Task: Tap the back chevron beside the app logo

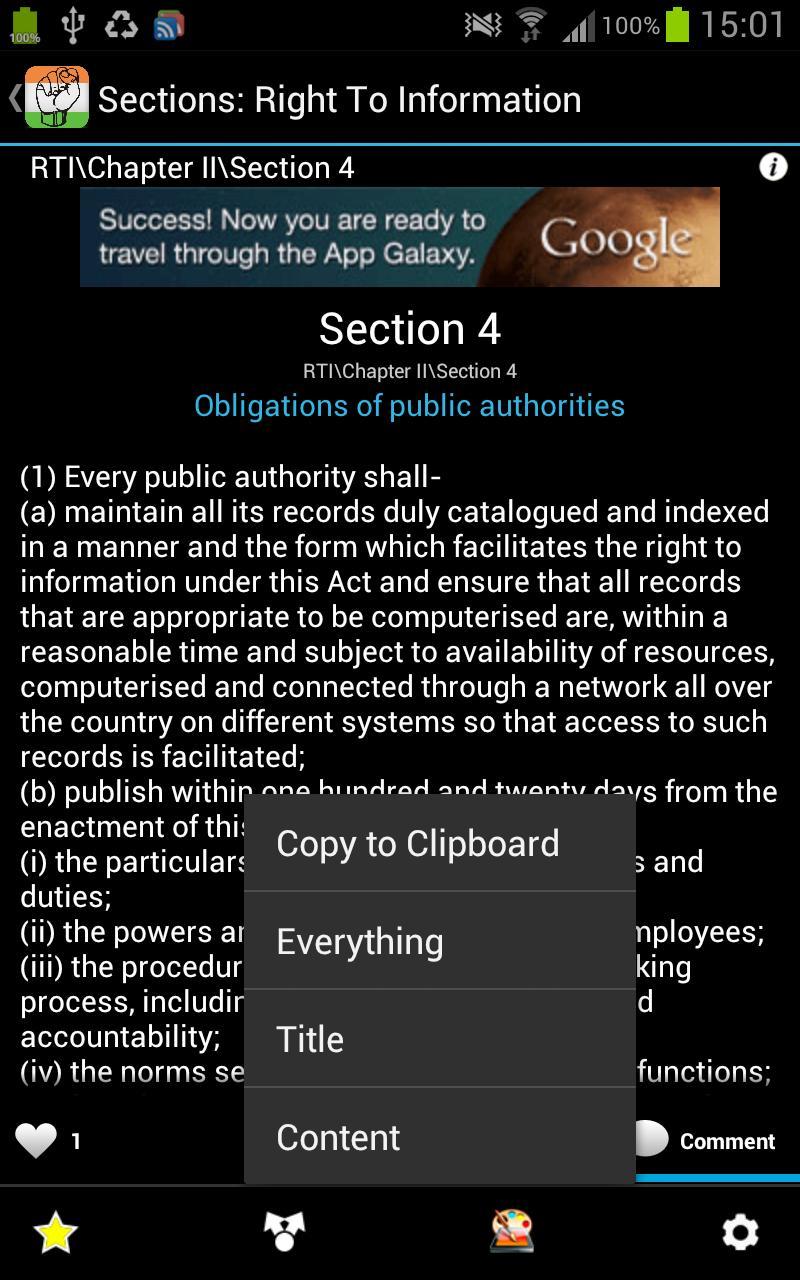Action: coord(12,99)
